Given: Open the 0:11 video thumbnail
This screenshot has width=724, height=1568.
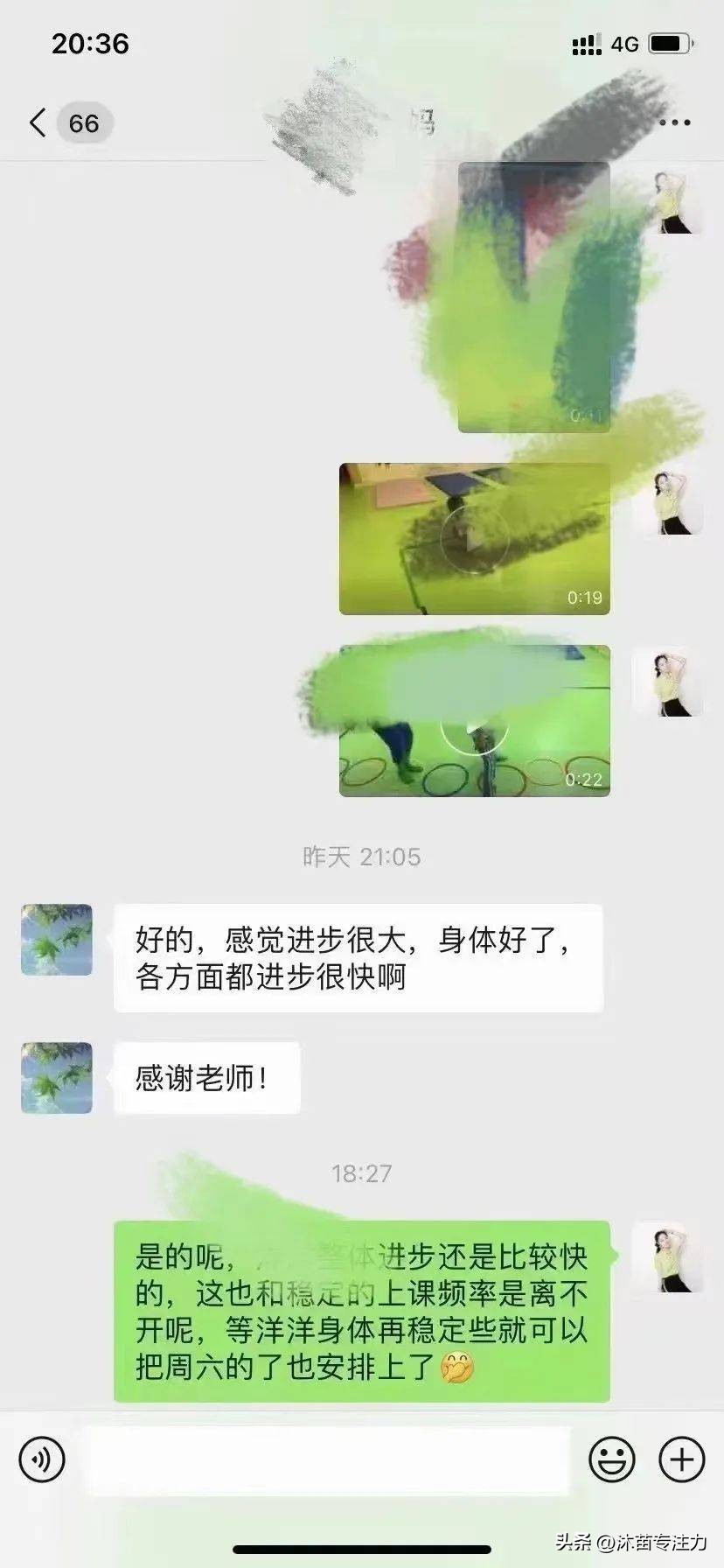Looking at the screenshot, I should [x=533, y=297].
